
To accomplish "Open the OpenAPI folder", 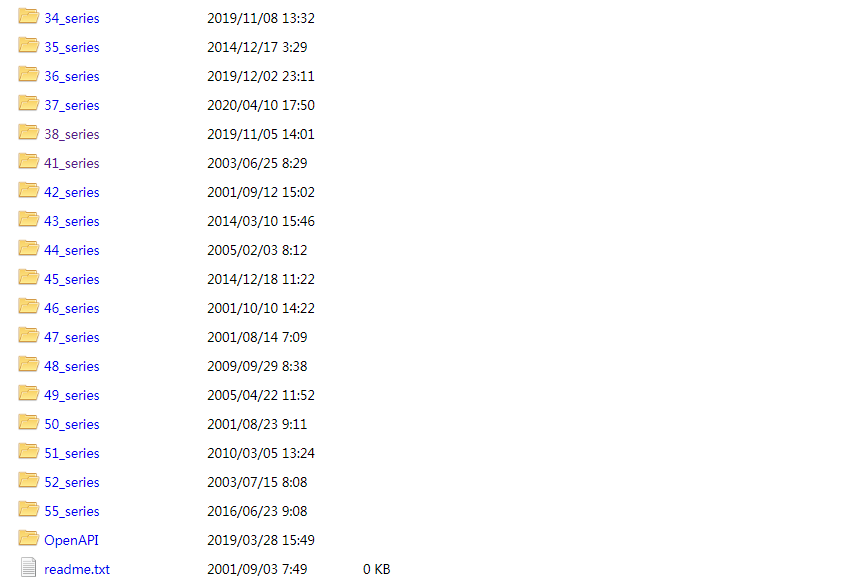I will point(71,540).
